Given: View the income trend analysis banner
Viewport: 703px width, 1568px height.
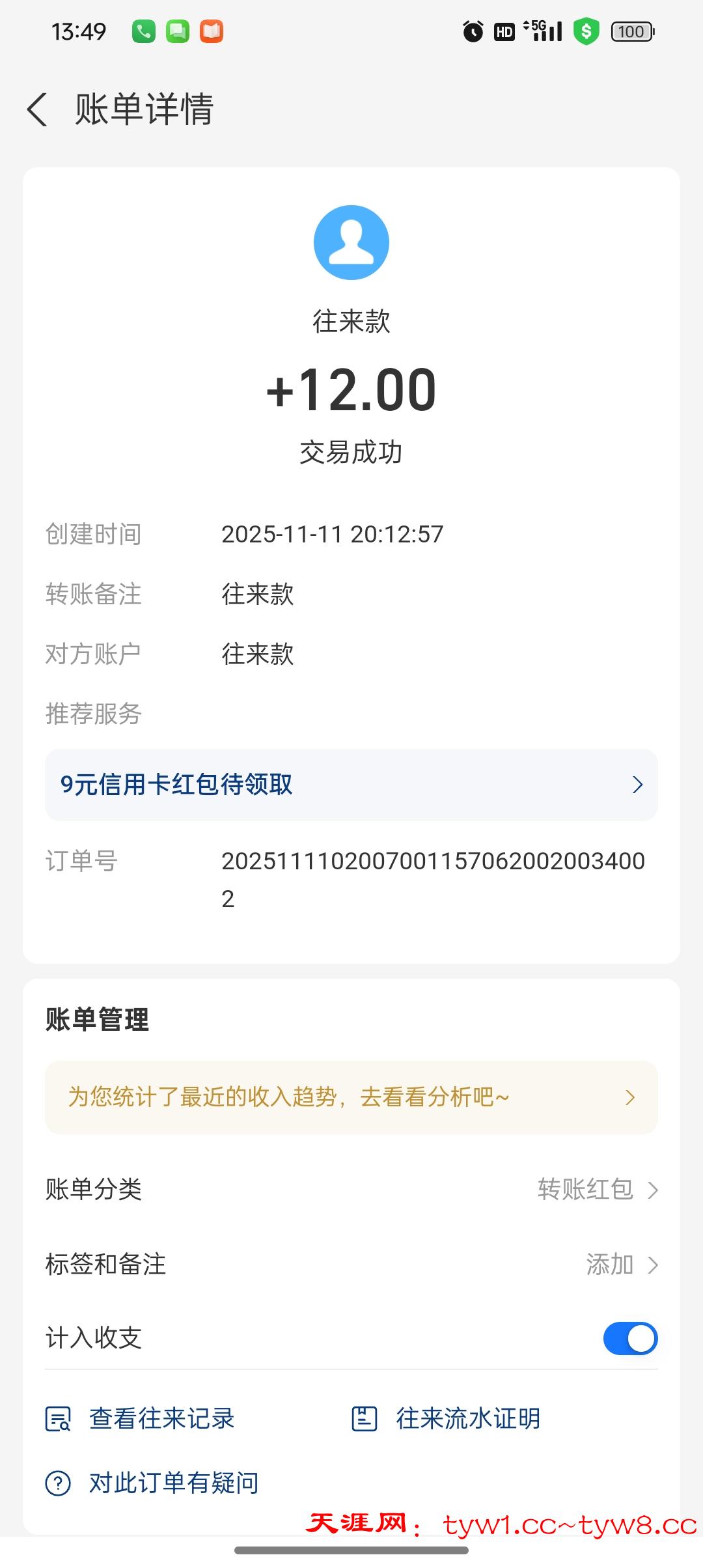Looking at the screenshot, I should (x=351, y=1097).
